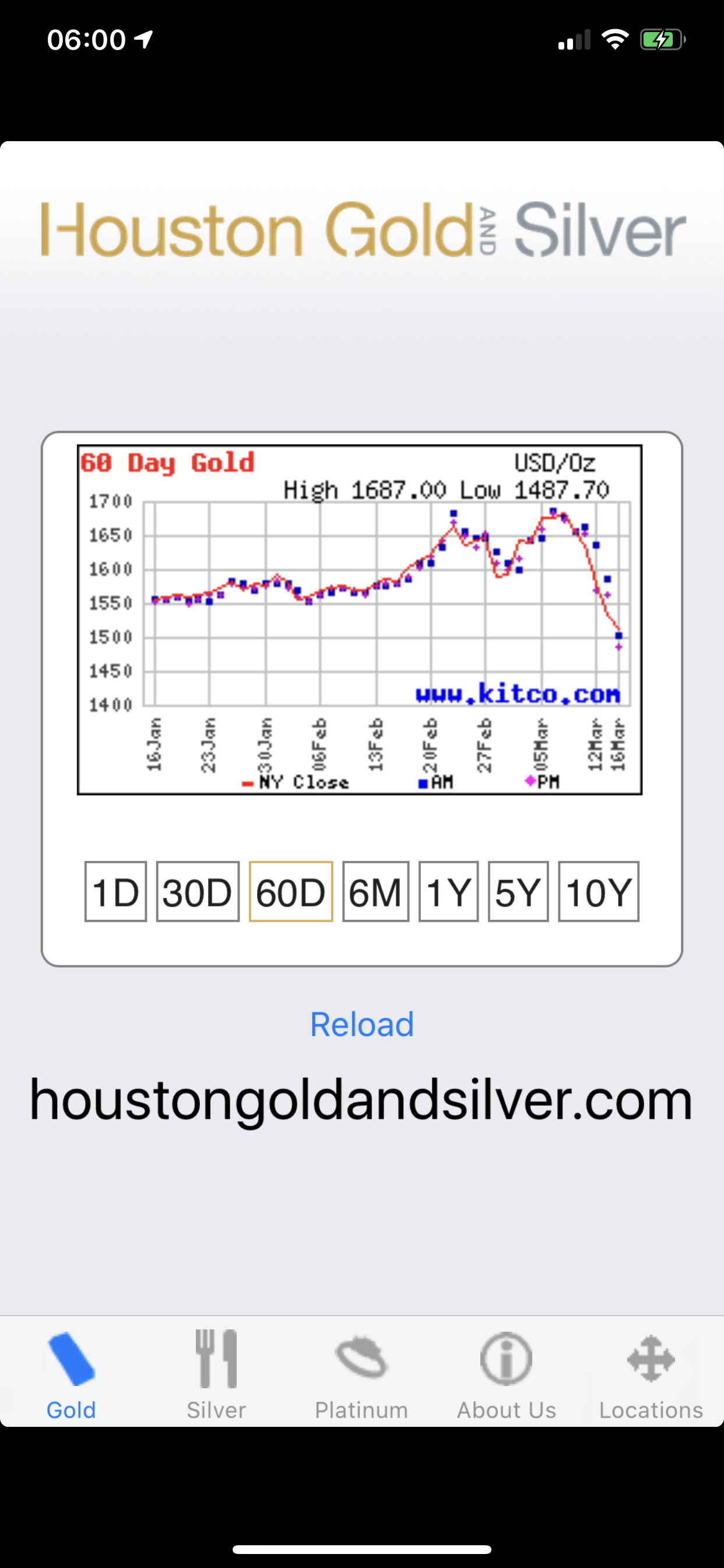Tap the 60D range button

pyautogui.click(x=291, y=891)
